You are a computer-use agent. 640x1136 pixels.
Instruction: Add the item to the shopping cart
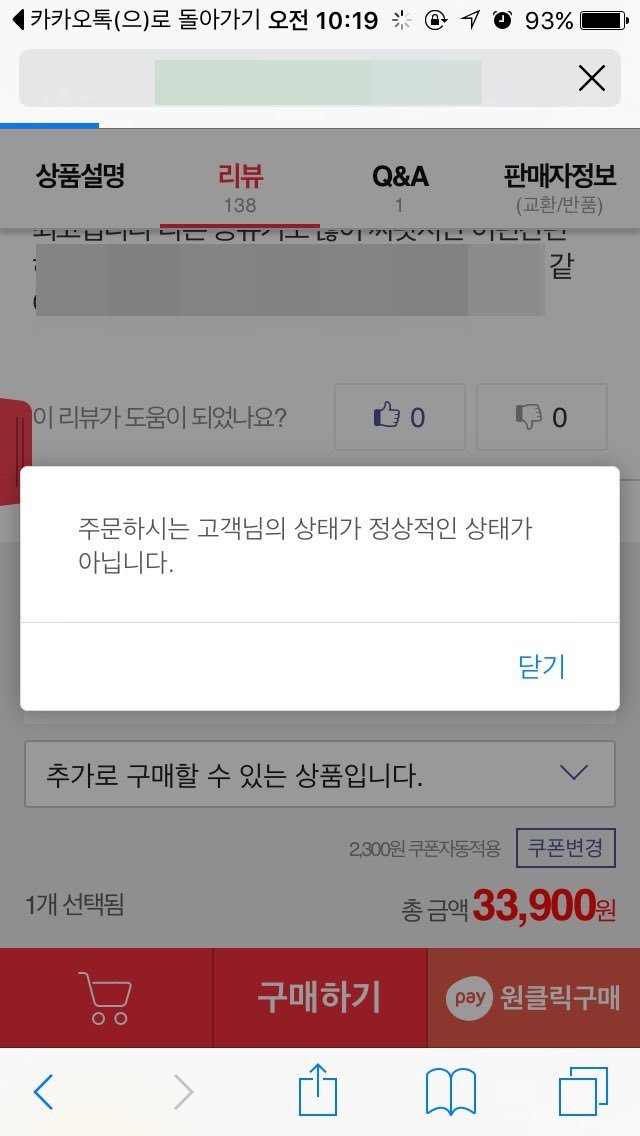click(106, 998)
